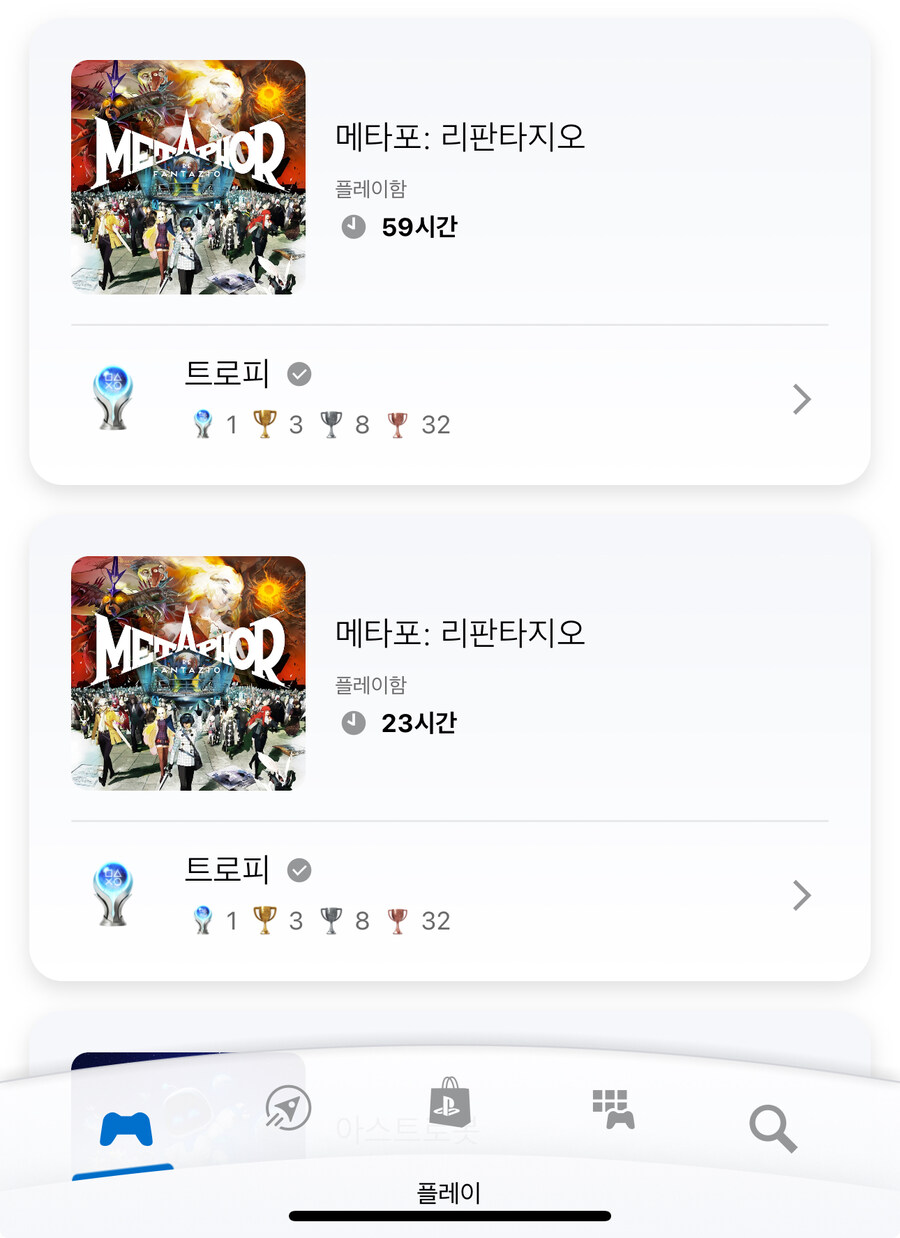The image size is (900, 1238).
Task: Expand the second game's trophy details chevron
Action: coord(801,894)
